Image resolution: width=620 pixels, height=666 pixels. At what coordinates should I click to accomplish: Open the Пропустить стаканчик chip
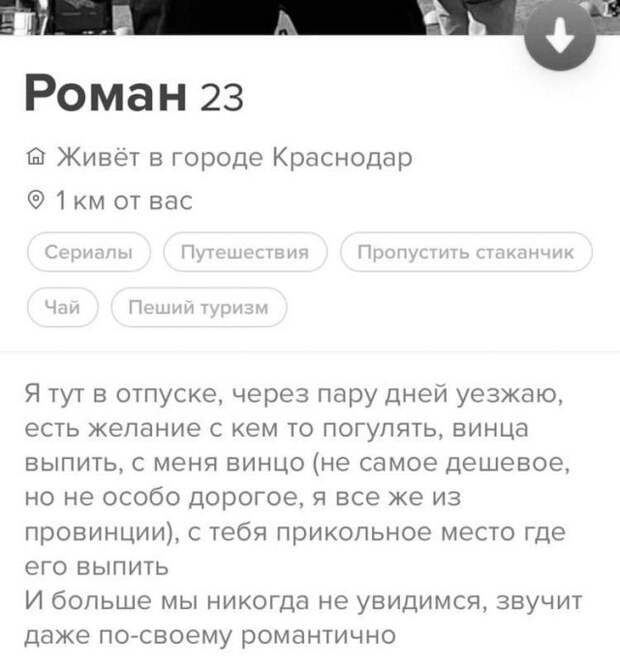click(x=466, y=252)
